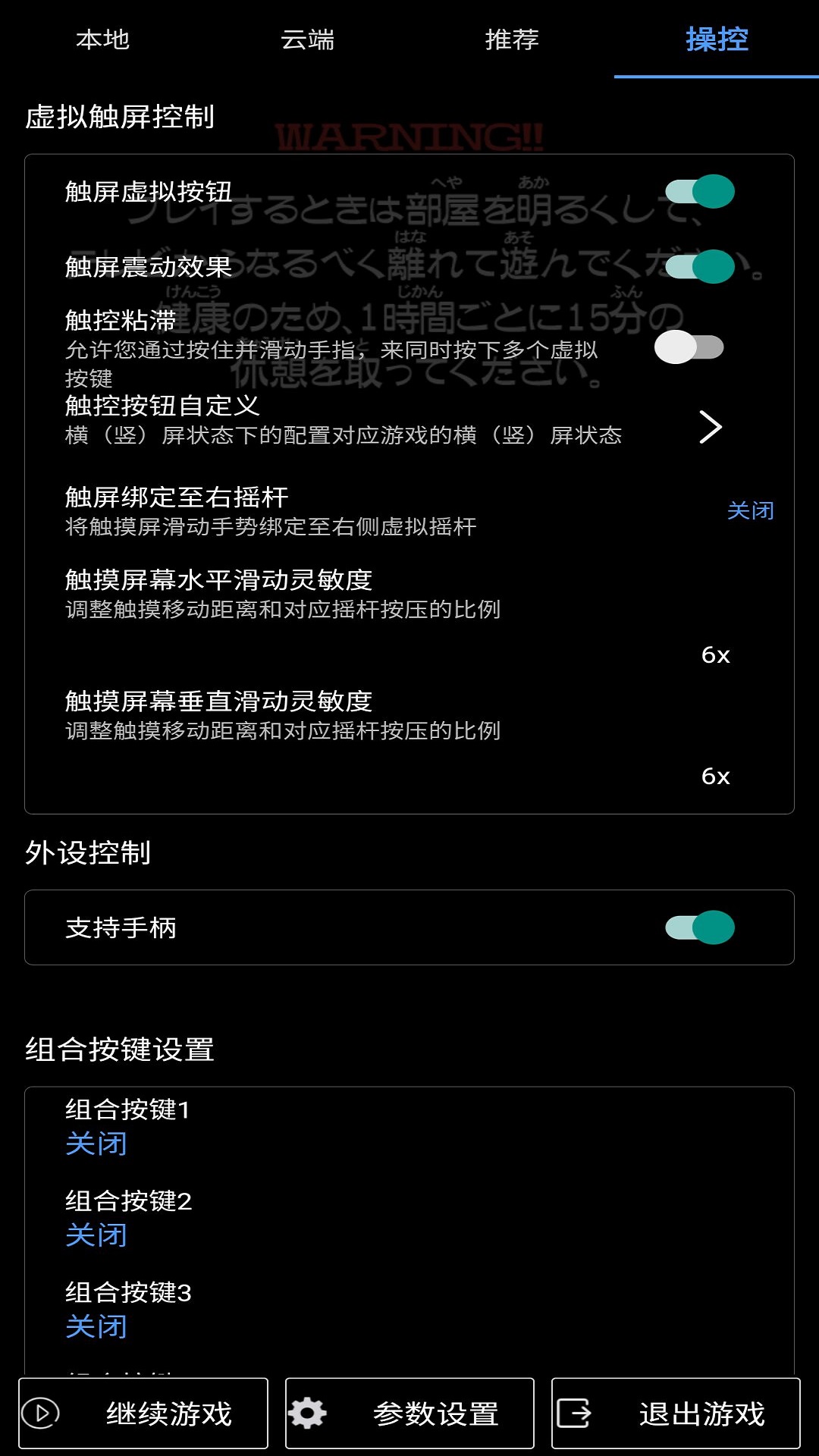Open the 推荐 tab
Viewport: 819px width, 1456px height.
tap(512, 42)
